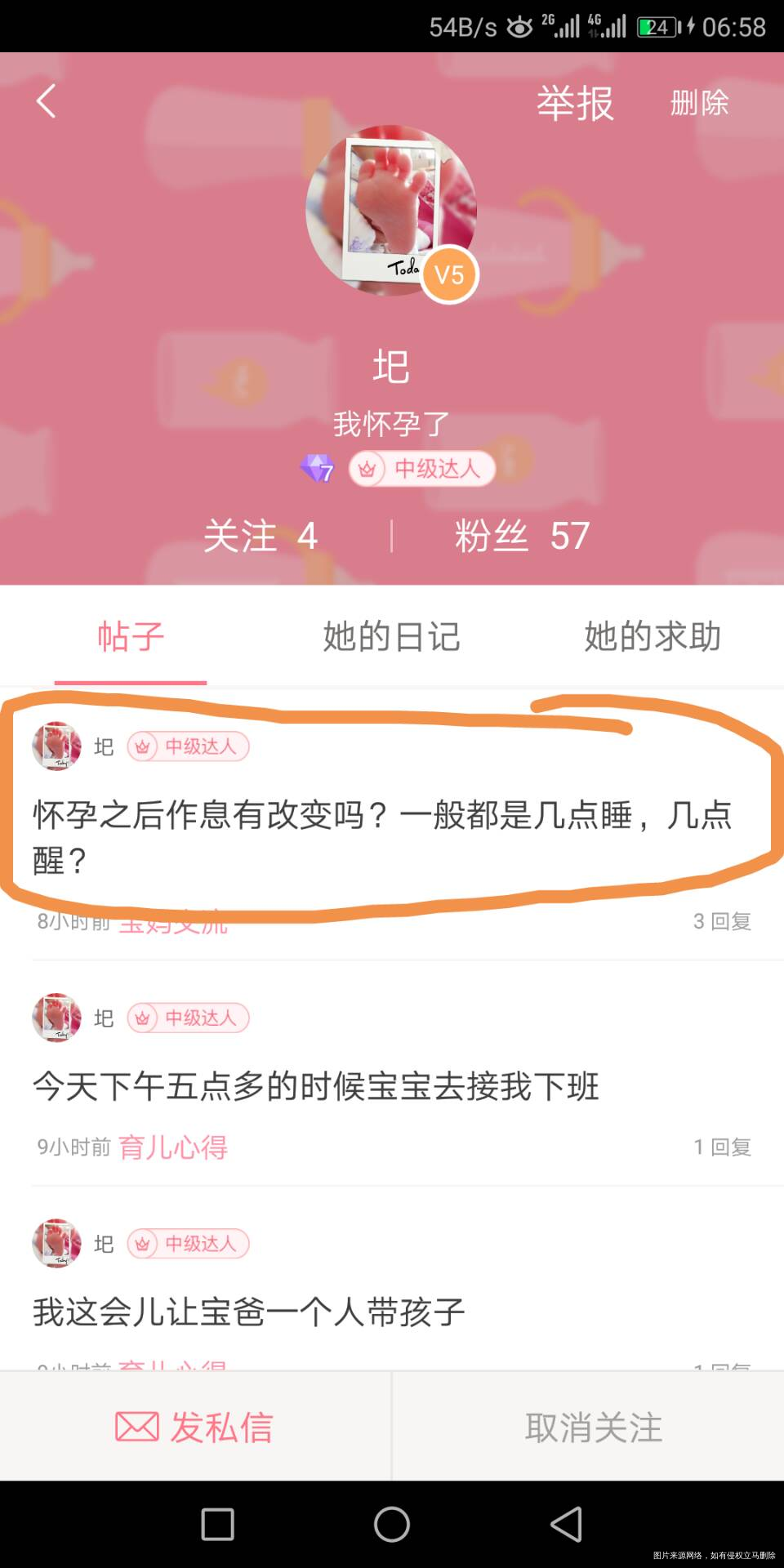The height and width of the screenshot is (1568, 784).
Task: Tap 删除 at the top right
Action: (698, 104)
